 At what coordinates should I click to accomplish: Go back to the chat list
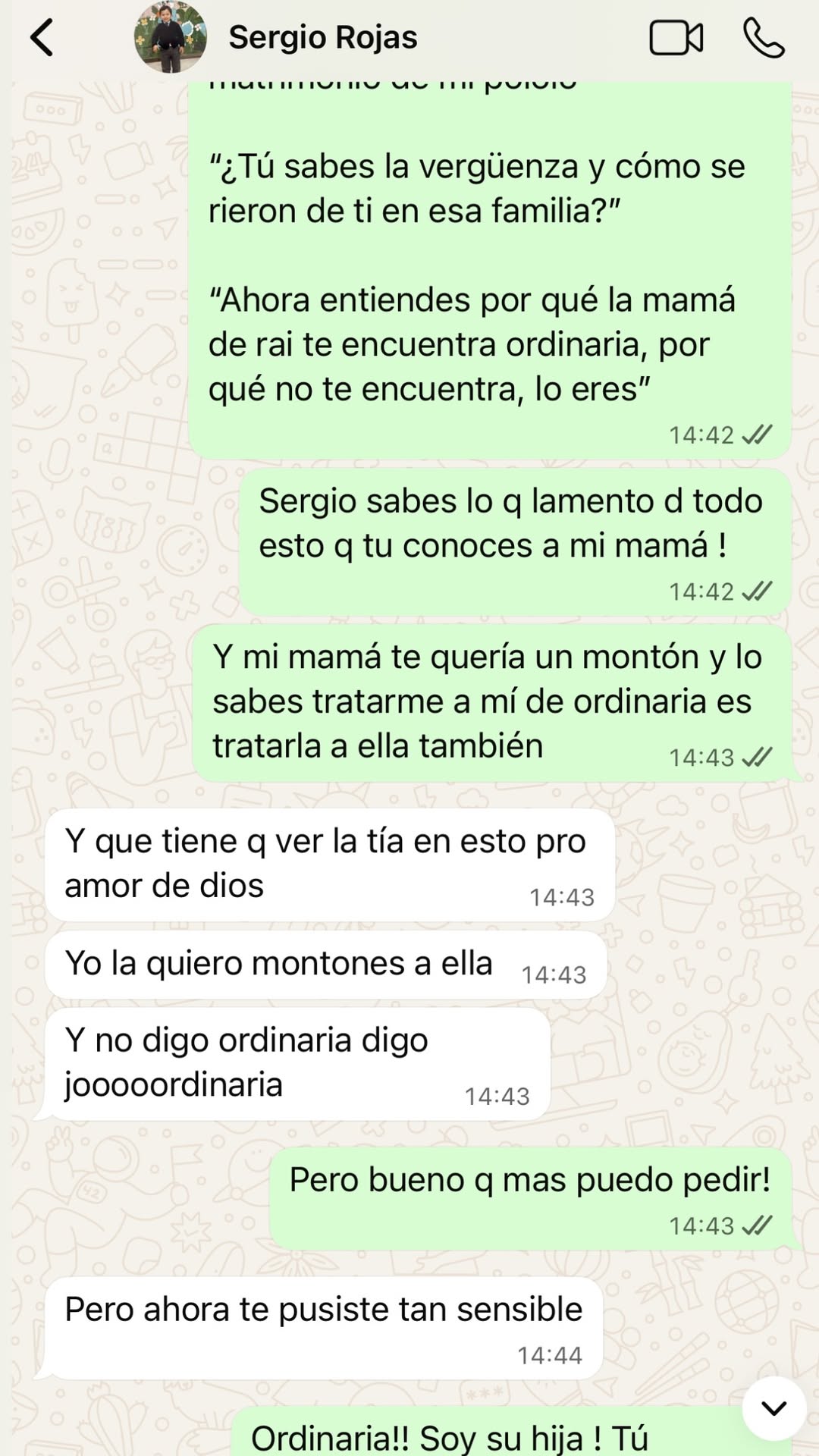click(42, 38)
